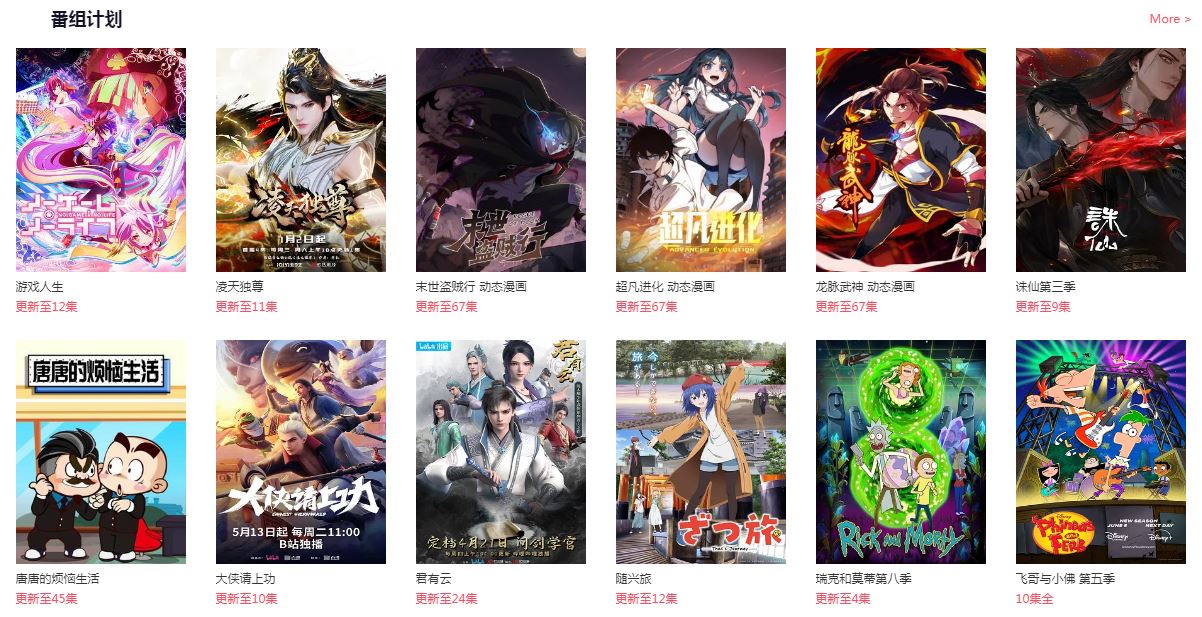Open 唐唐的烦恼生活 series
Screen dimensions: 1202x617
point(101,452)
